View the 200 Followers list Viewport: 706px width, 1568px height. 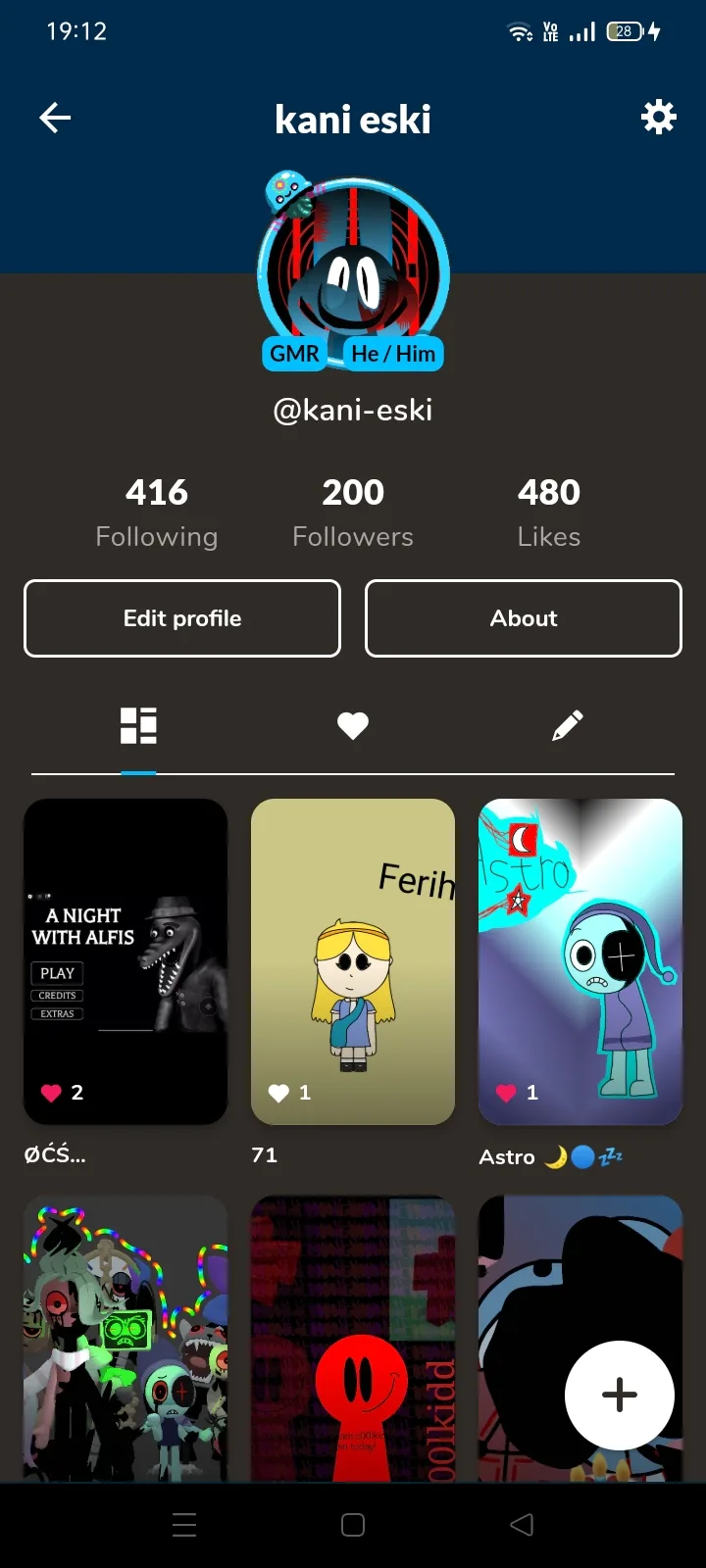tap(353, 513)
